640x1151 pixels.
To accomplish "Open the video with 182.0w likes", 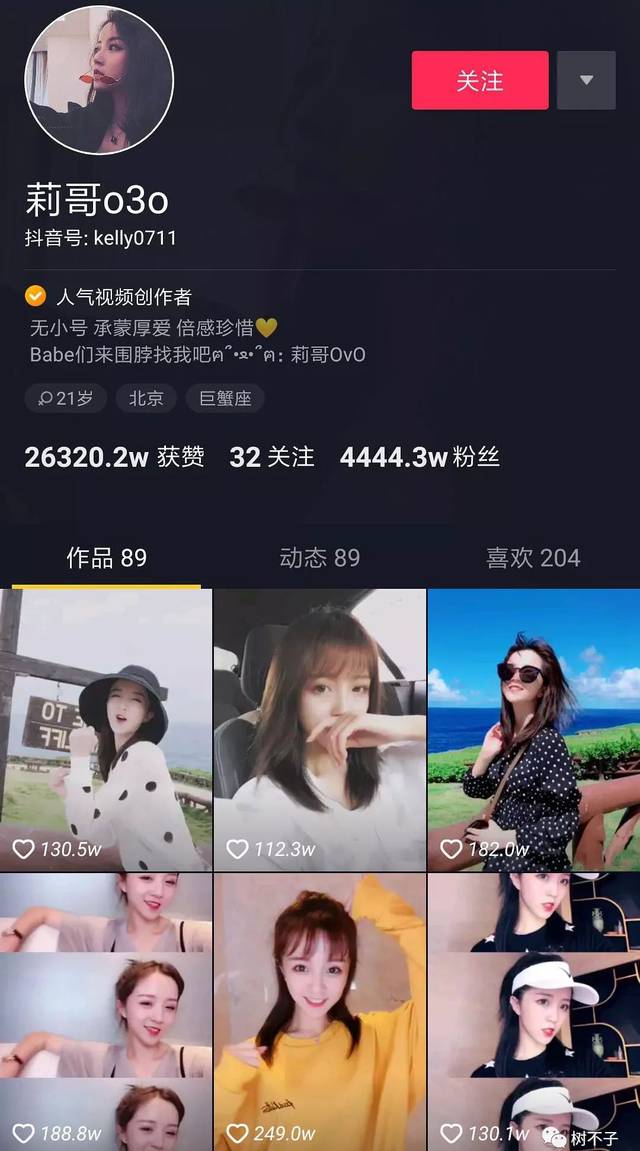I will 533,729.
